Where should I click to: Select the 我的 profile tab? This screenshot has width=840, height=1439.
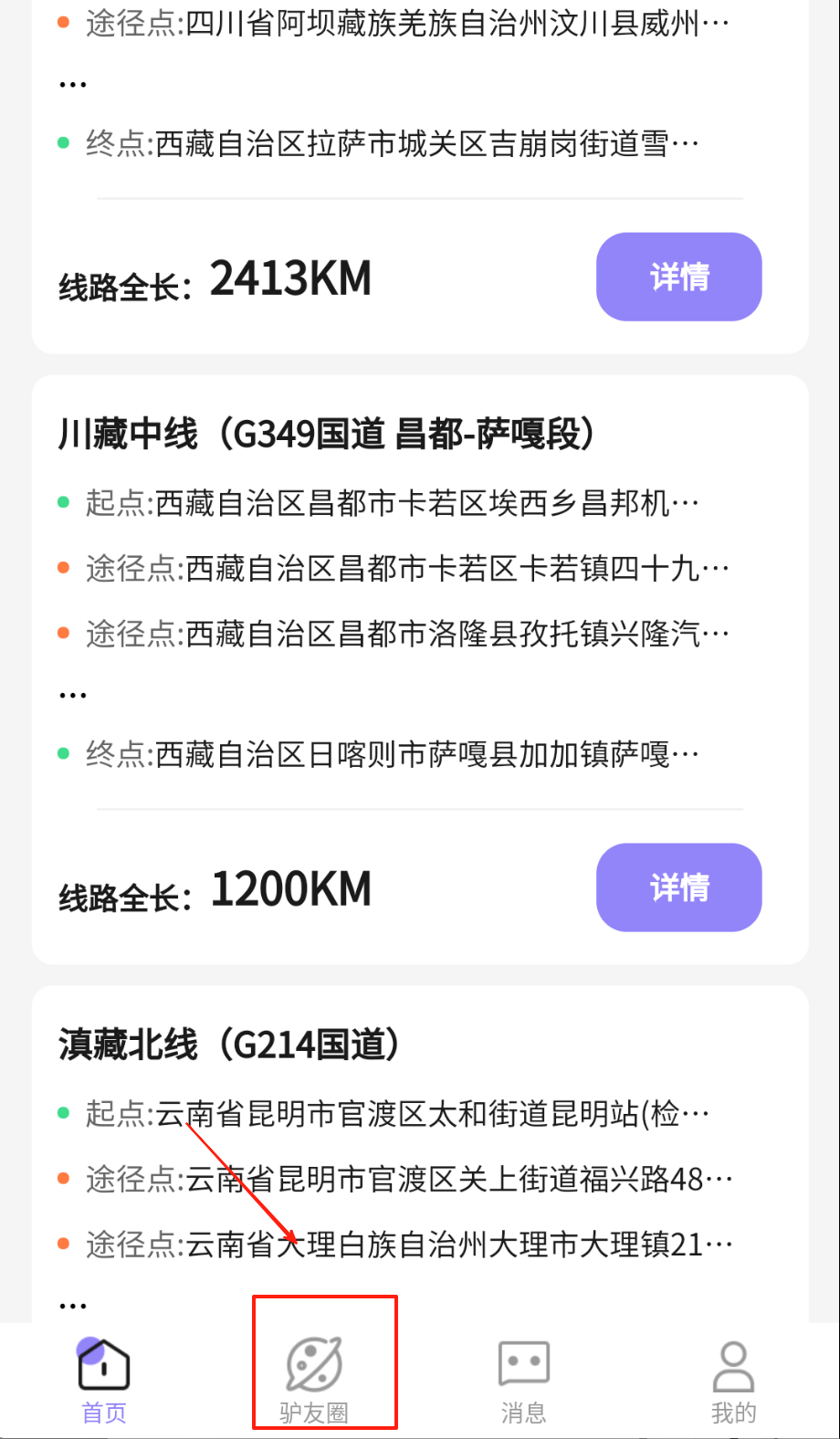click(733, 1381)
